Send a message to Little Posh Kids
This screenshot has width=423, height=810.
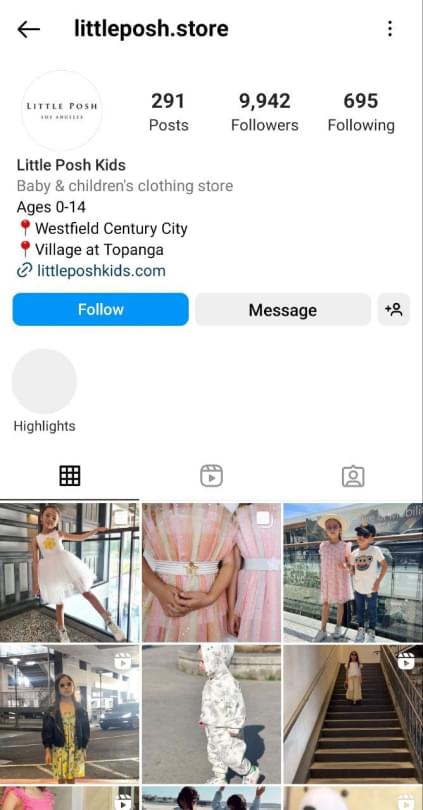283,309
